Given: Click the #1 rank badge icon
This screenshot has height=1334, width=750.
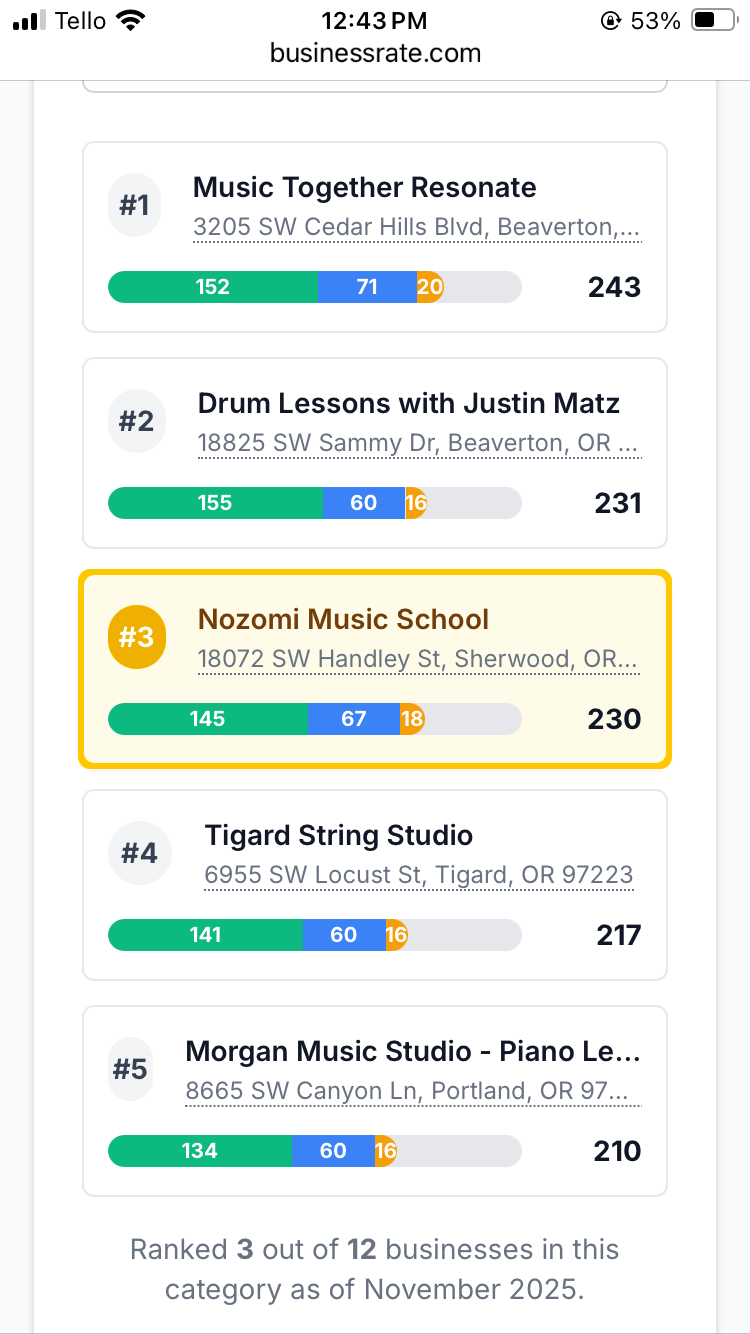Looking at the screenshot, I should [x=135, y=205].
